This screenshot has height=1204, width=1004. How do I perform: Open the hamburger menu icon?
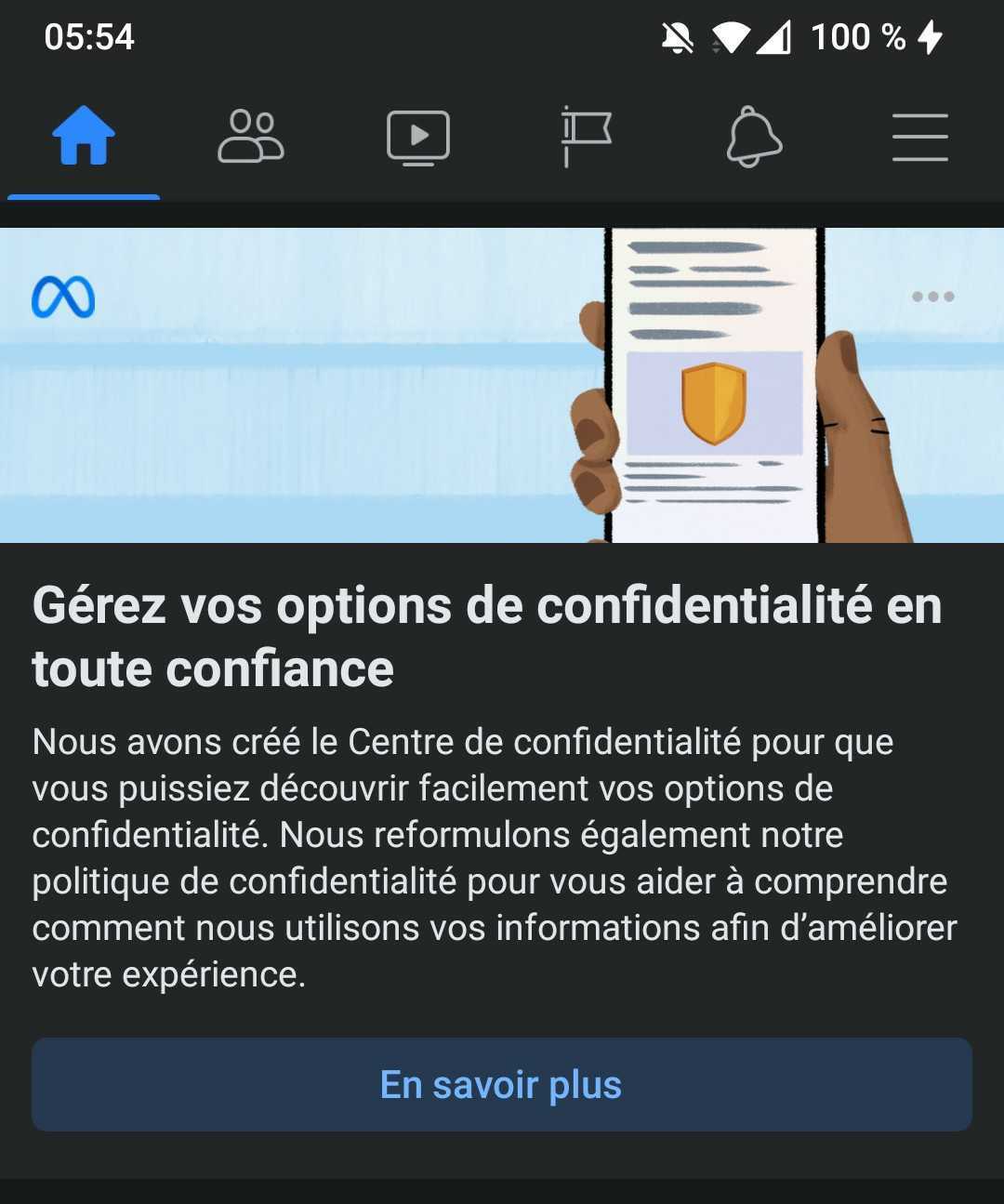click(920, 137)
